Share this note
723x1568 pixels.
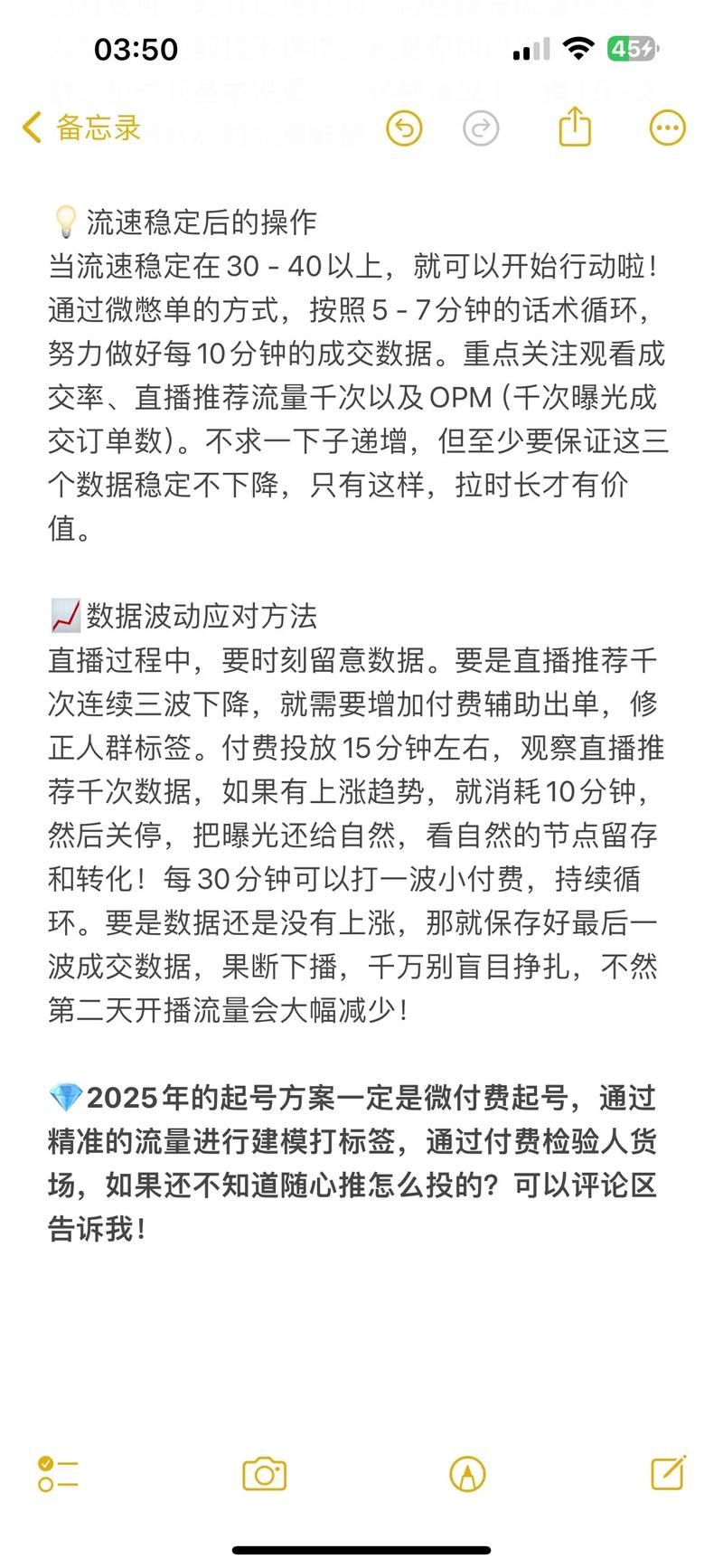pos(575,126)
